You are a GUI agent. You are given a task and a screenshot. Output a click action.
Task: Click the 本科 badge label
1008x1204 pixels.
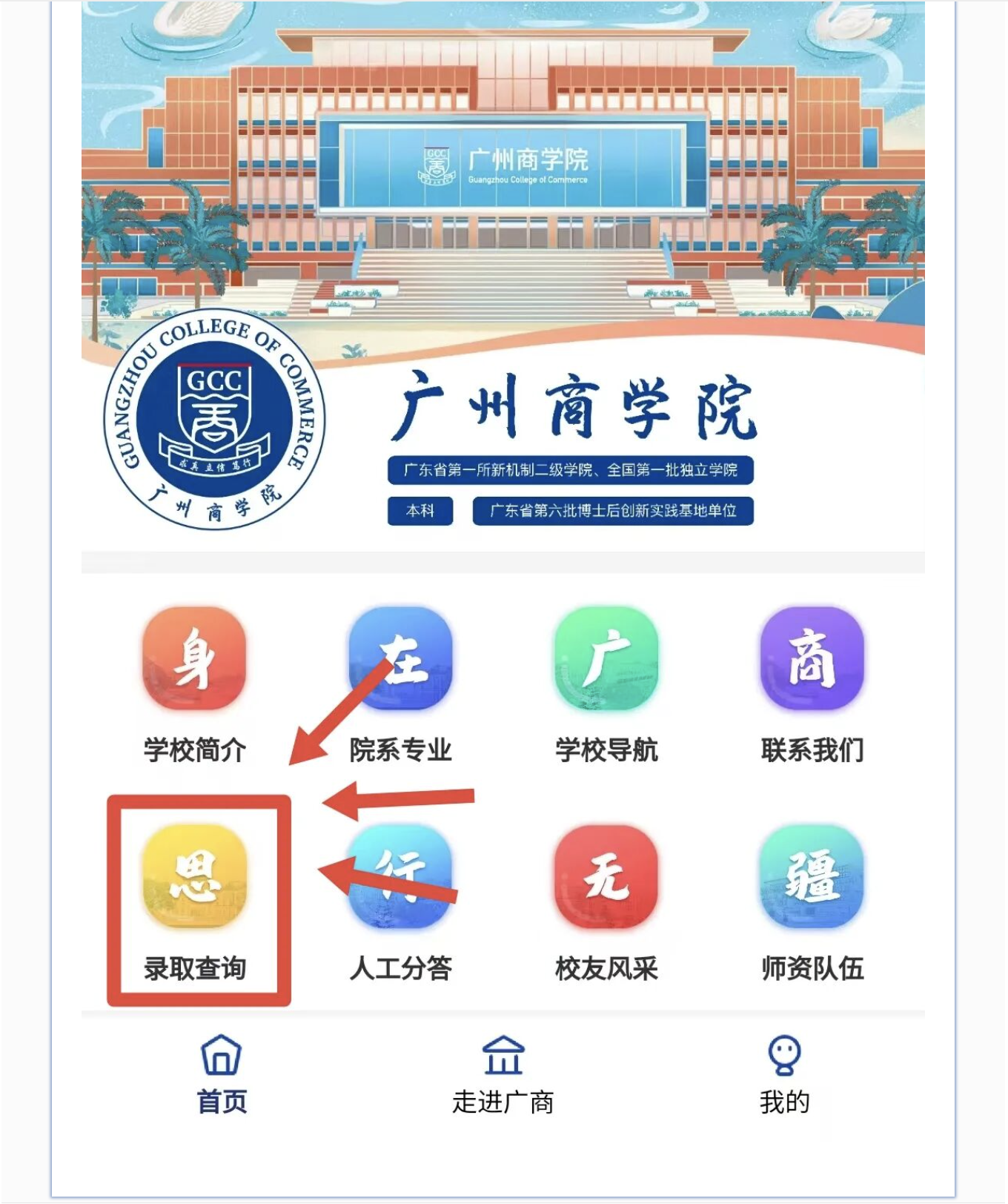420,510
